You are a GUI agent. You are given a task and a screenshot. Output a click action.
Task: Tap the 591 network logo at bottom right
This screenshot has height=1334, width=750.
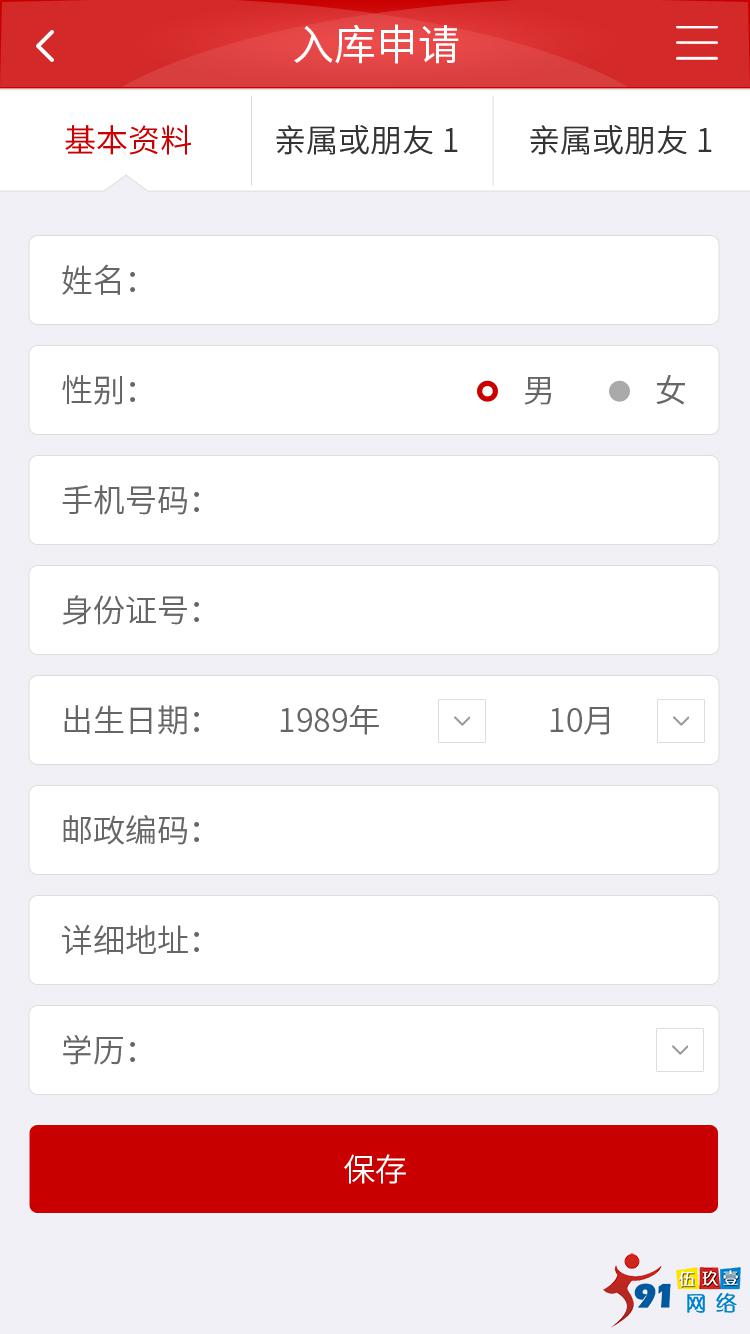pos(660,1290)
